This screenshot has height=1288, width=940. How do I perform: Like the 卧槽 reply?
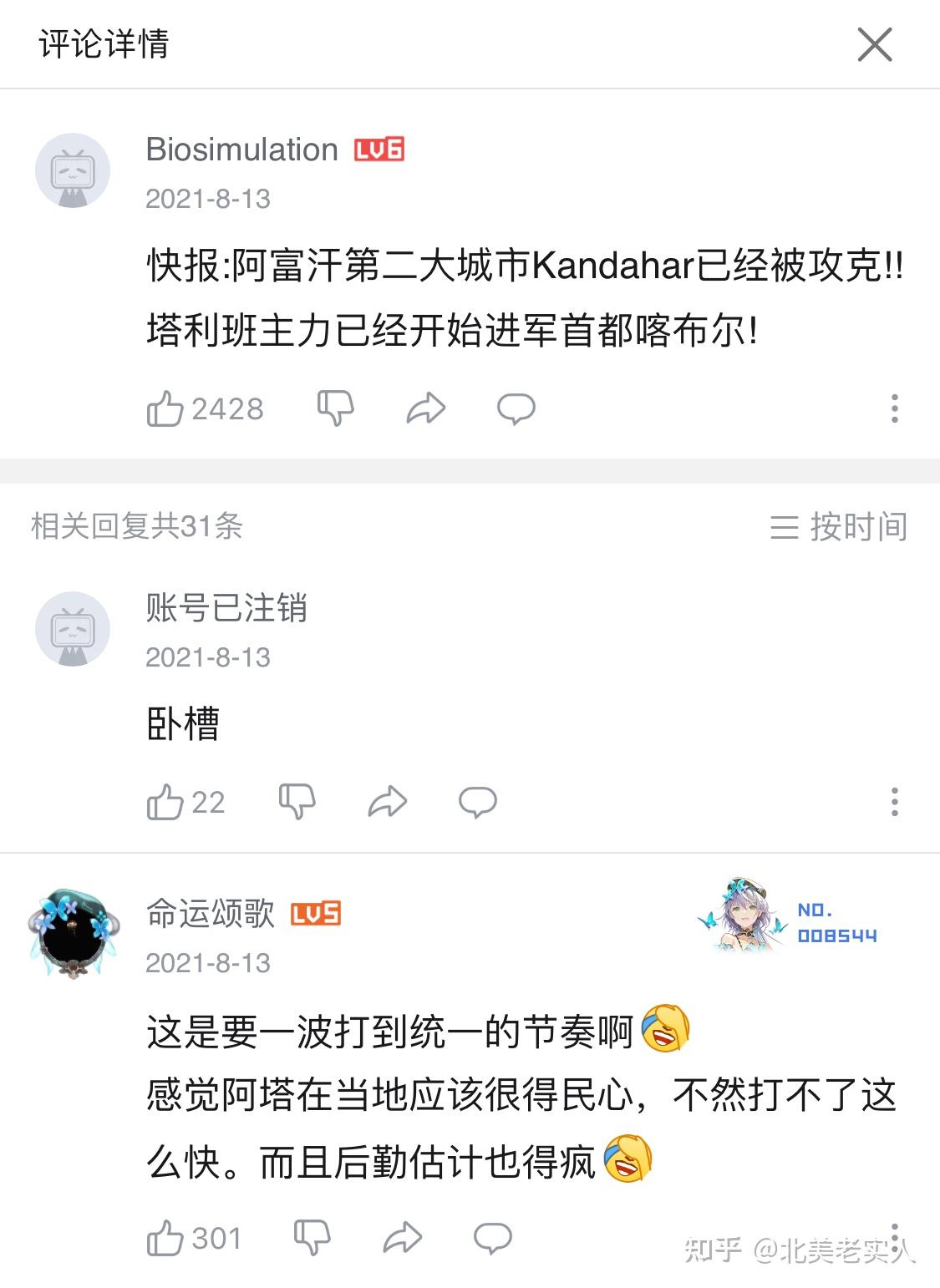165,803
